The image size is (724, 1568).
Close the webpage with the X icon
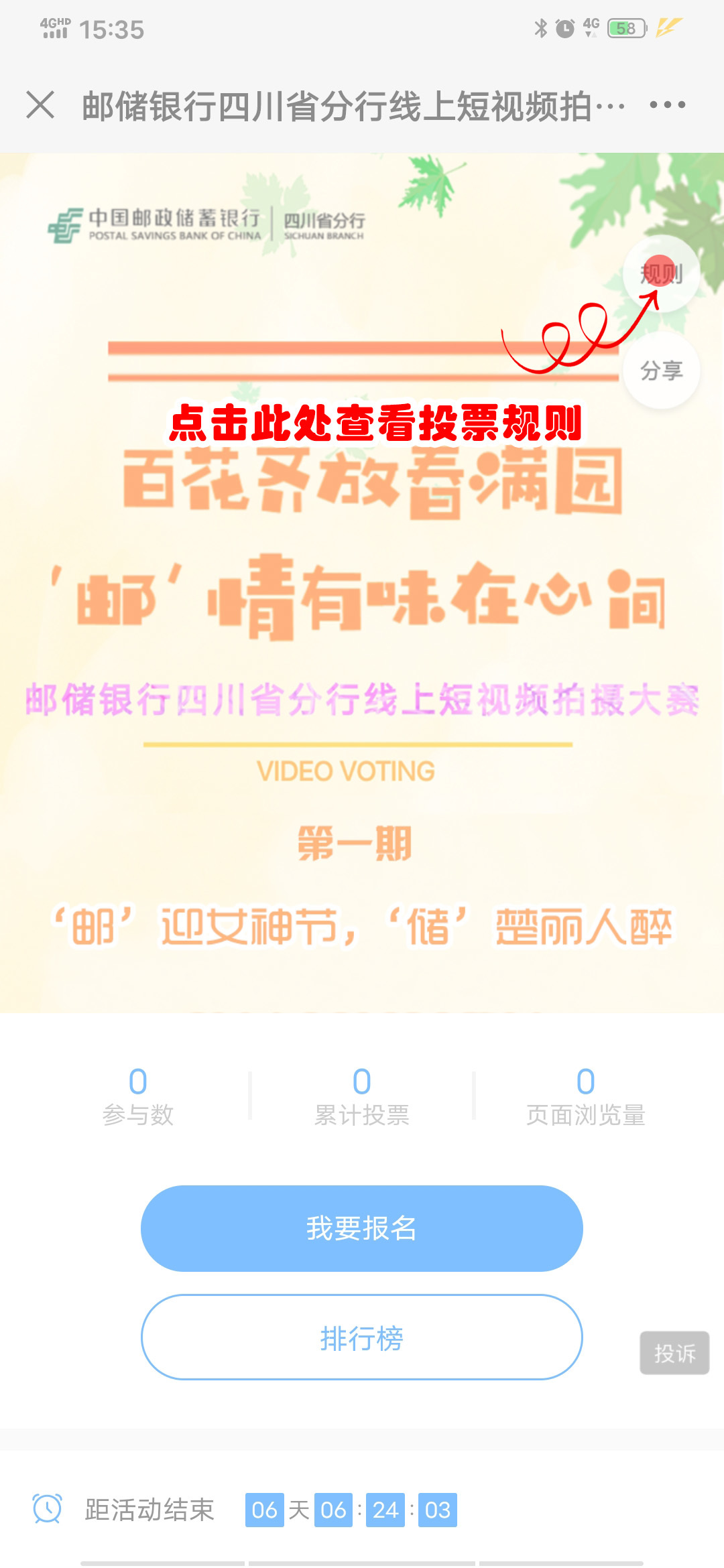[40, 105]
